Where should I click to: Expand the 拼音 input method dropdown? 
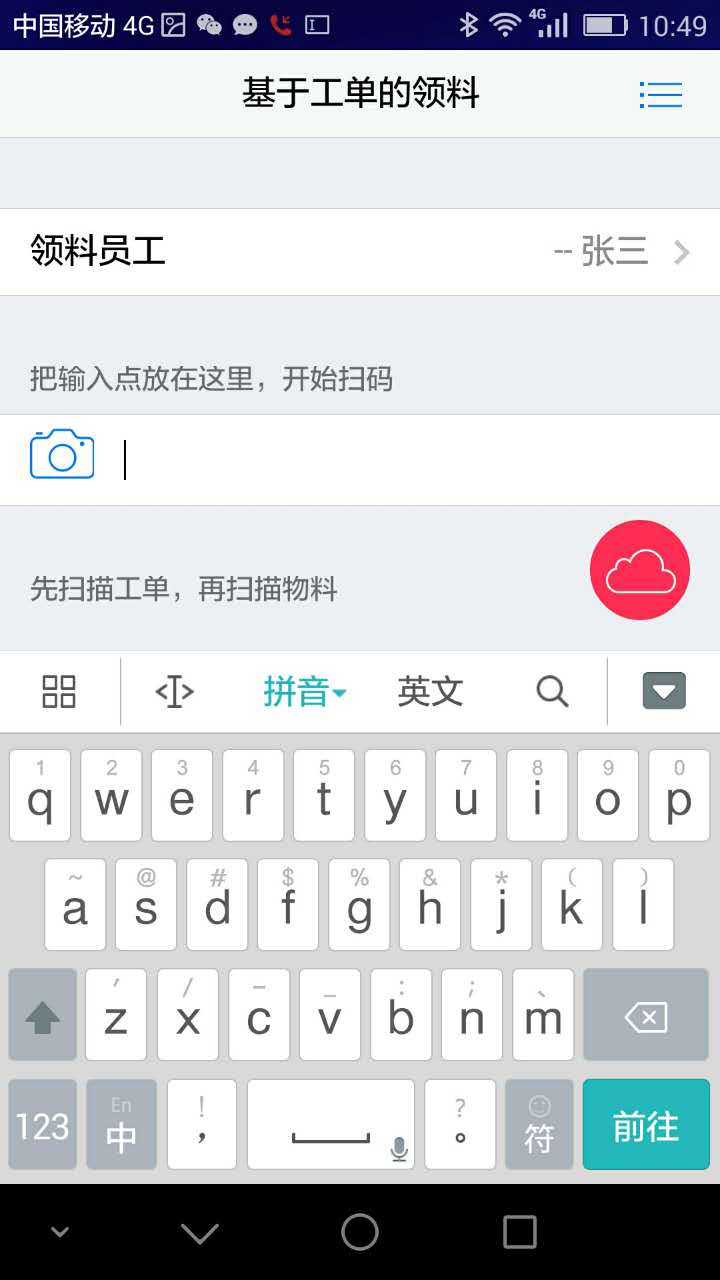pyautogui.click(x=304, y=691)
